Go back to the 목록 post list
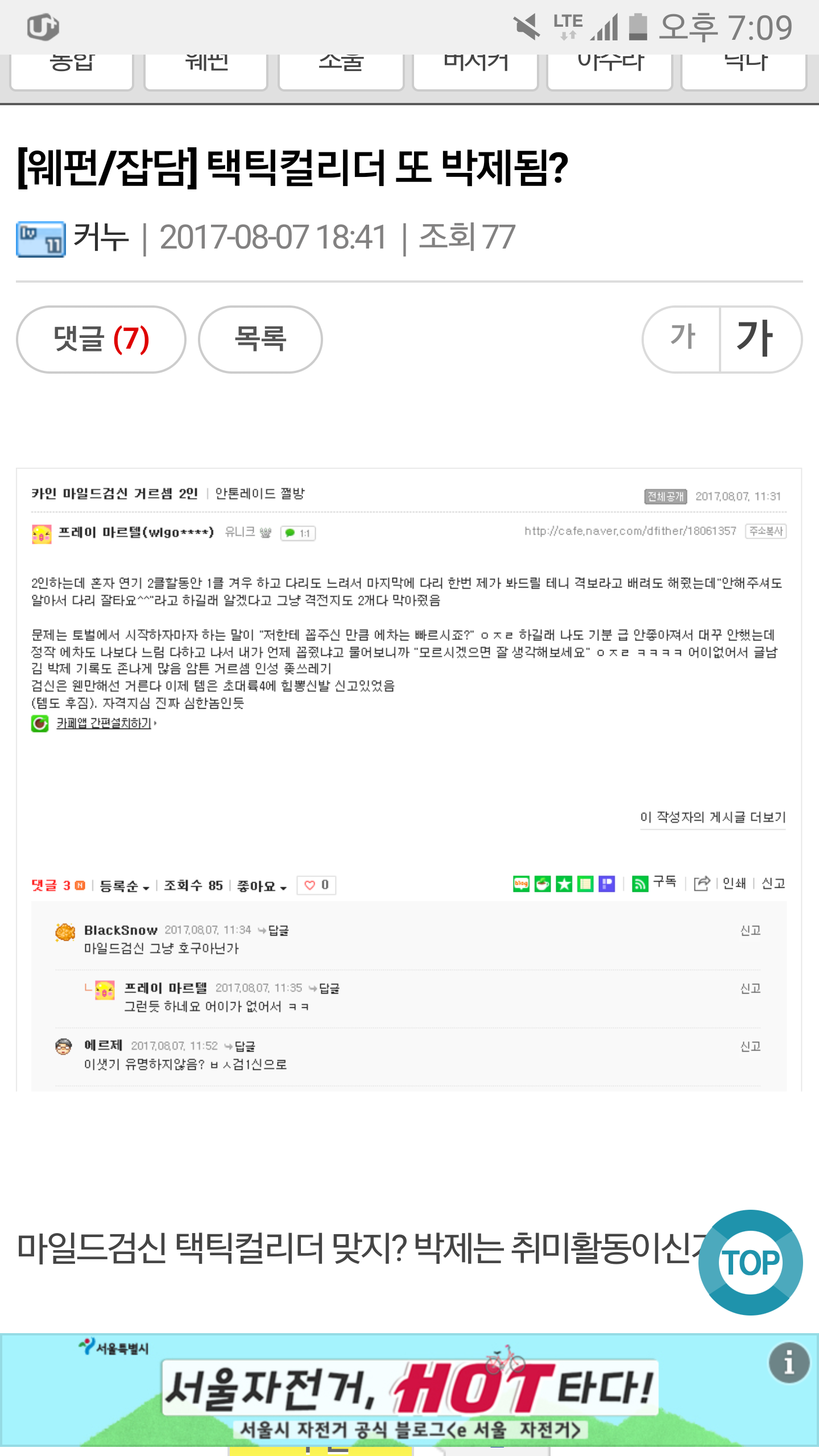The height and width of the screenshot is (1456, 819). point(260,340)
